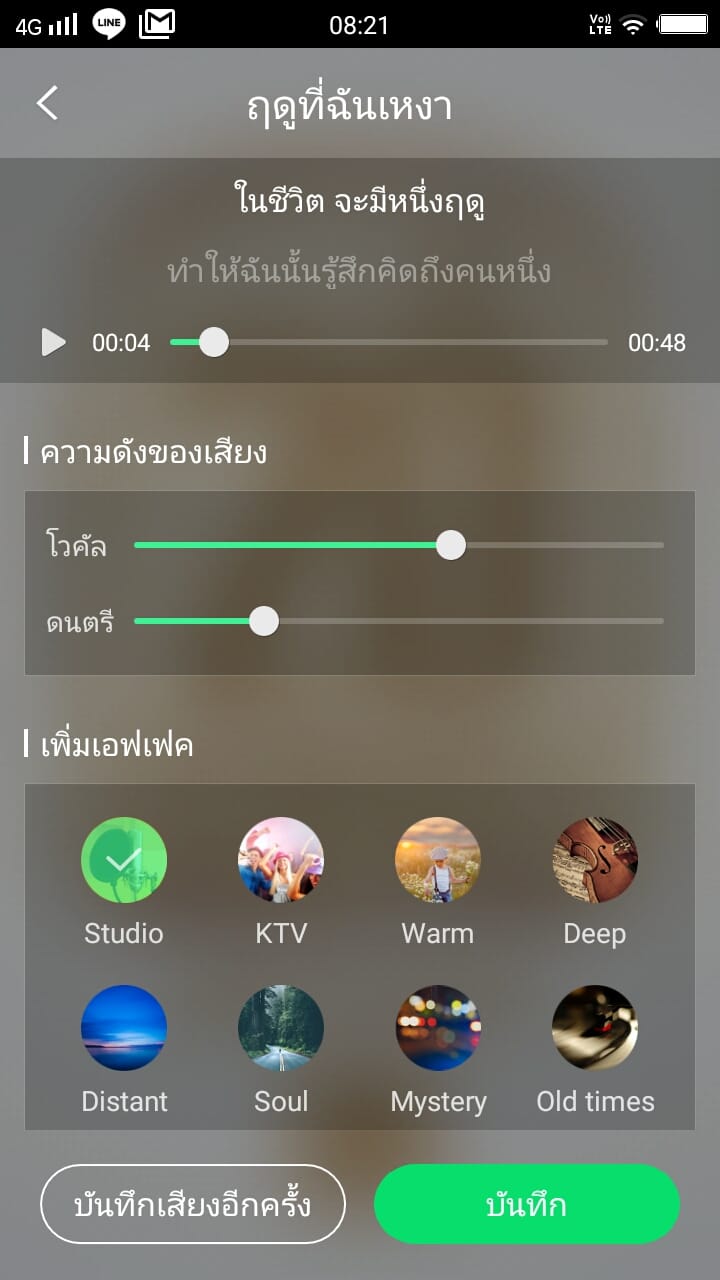Switch to the Deep effect

(x=595, y=861)
